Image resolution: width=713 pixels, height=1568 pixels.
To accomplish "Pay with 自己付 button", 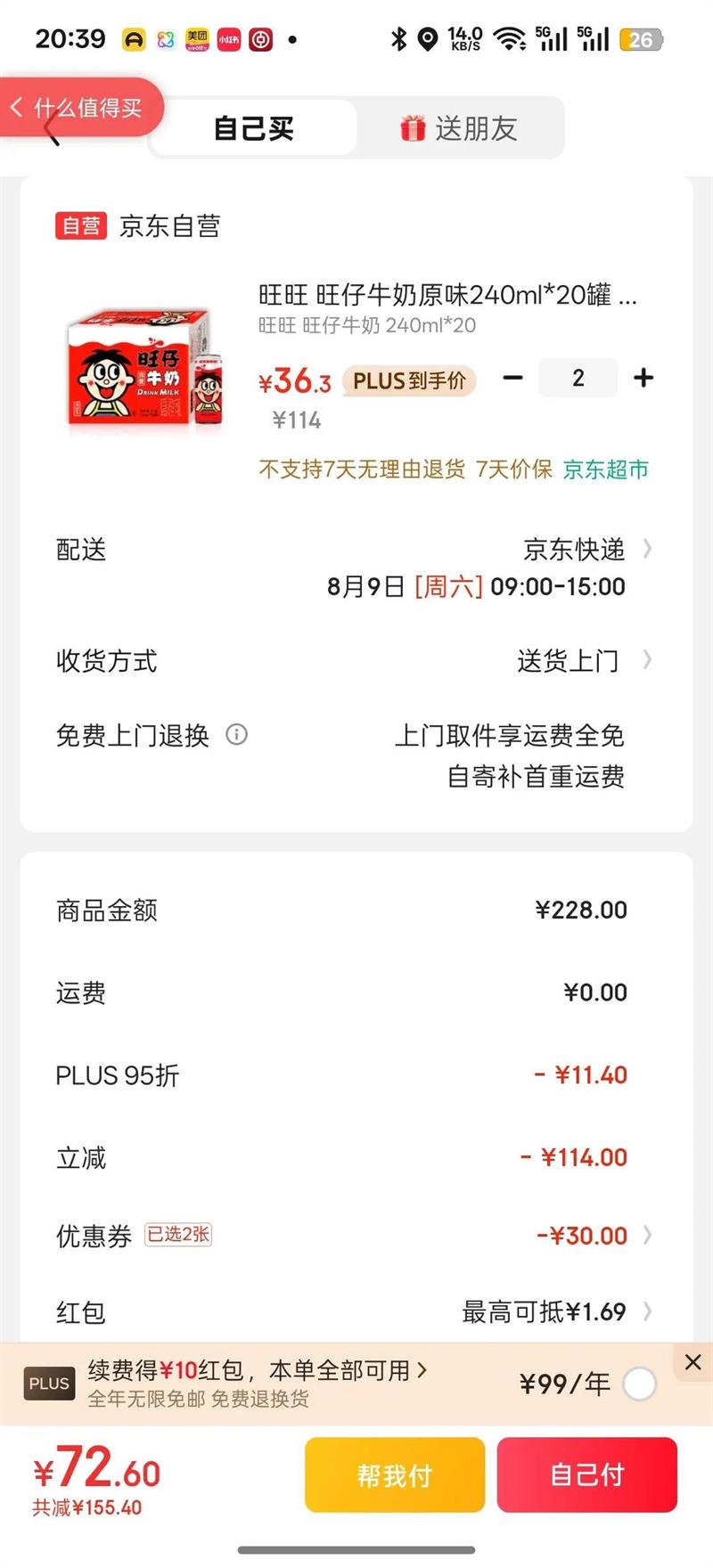I will pyautogui.click(x=586, y=1475).
